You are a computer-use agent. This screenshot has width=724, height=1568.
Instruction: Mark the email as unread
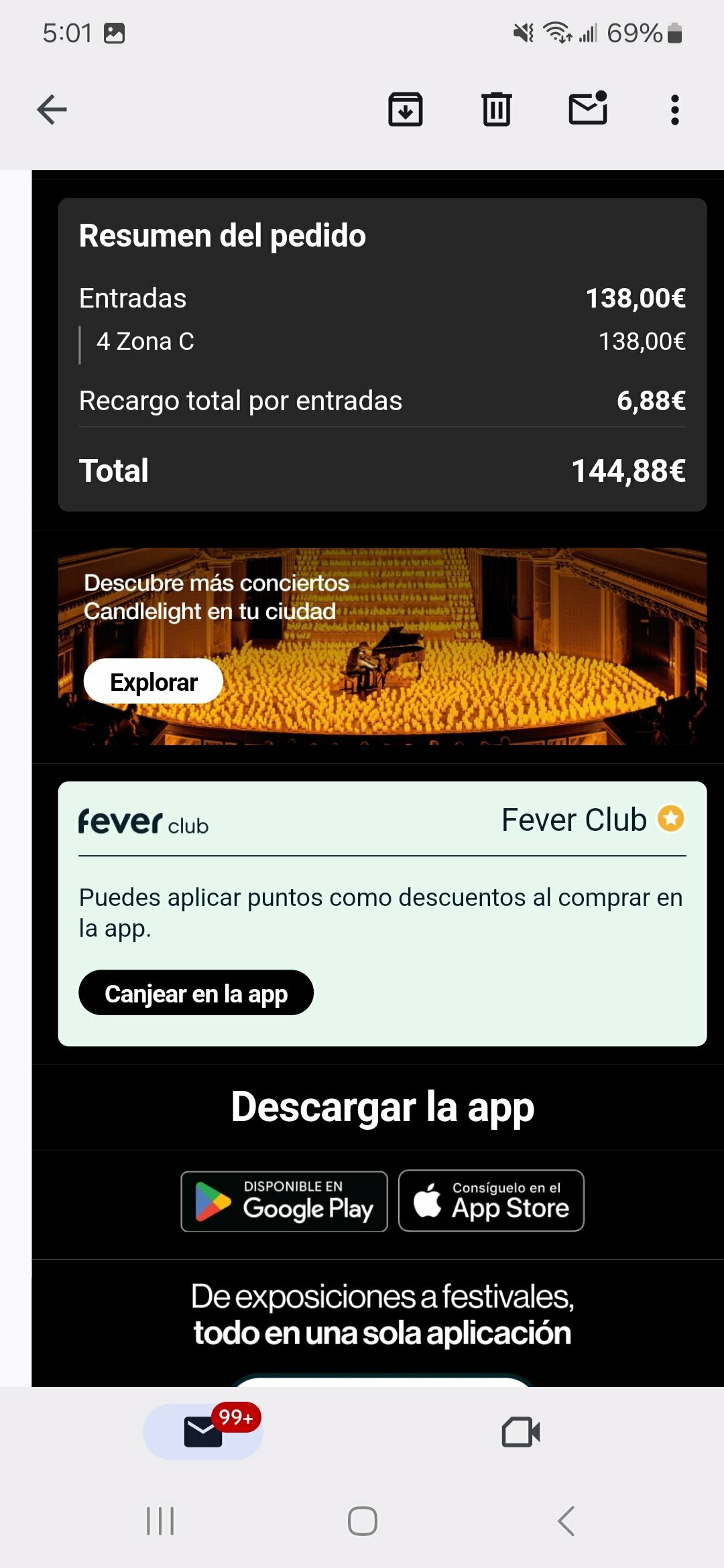(x=587, y=109)
